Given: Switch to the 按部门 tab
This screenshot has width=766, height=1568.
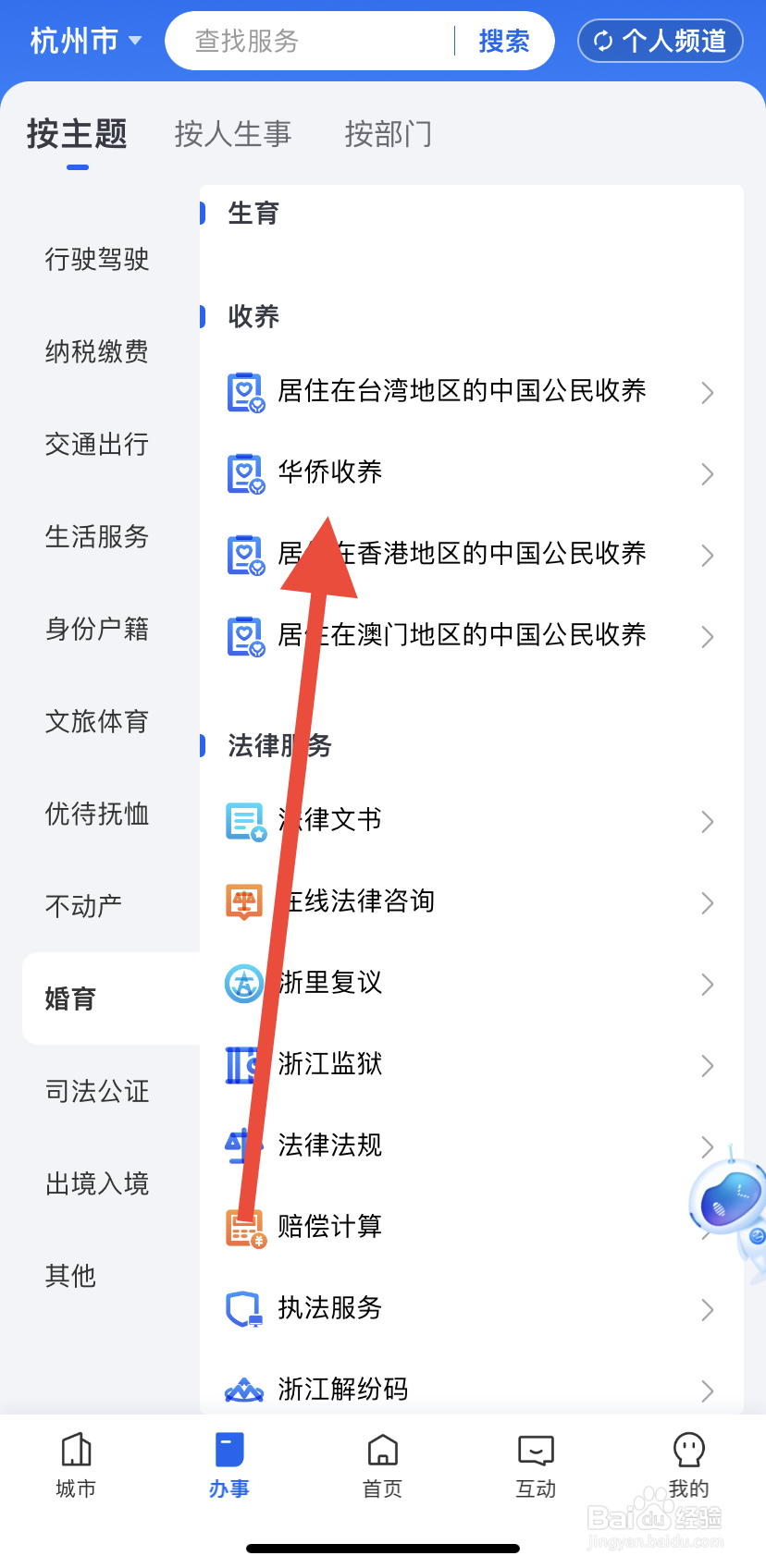Looking at the screenshot, I should tap(388, 135).
